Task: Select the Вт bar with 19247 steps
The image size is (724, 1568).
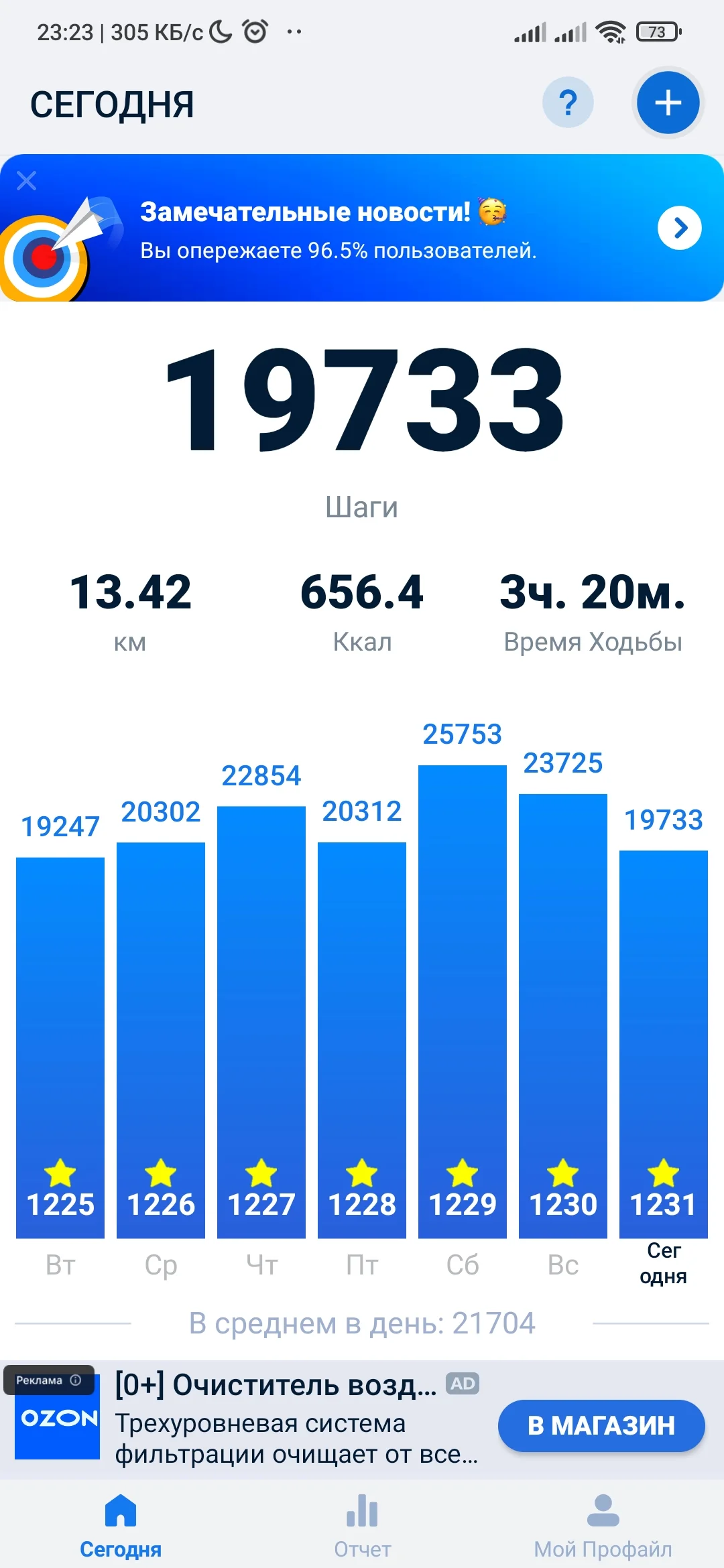Action: 60,1045
